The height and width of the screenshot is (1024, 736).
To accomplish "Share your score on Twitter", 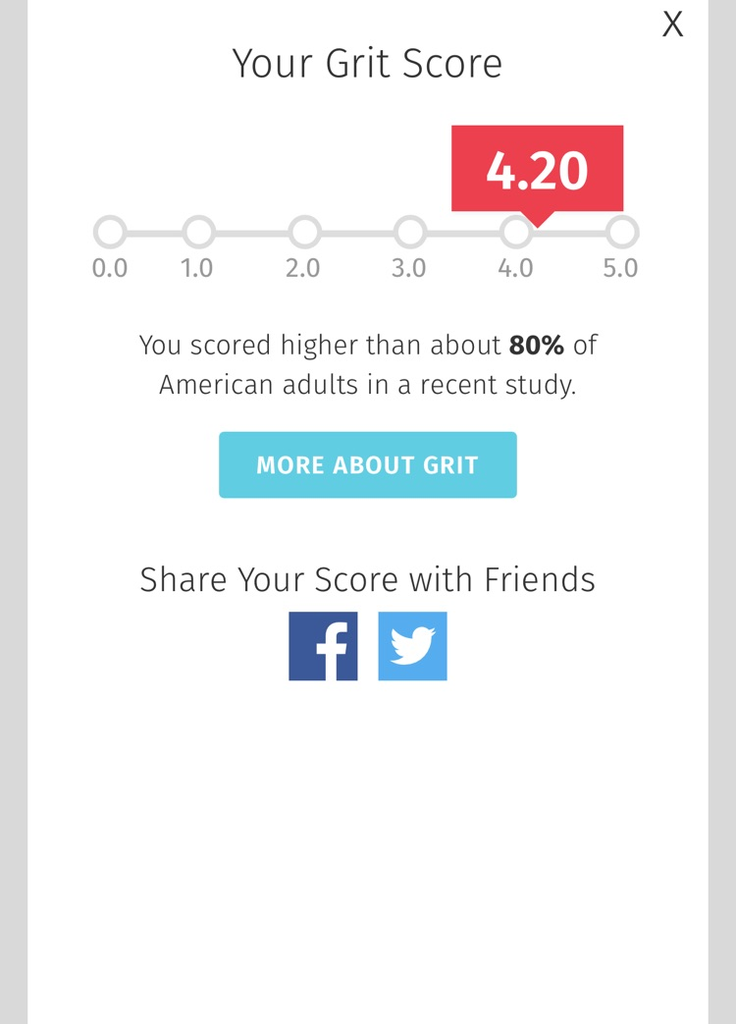I will [412, 646].
